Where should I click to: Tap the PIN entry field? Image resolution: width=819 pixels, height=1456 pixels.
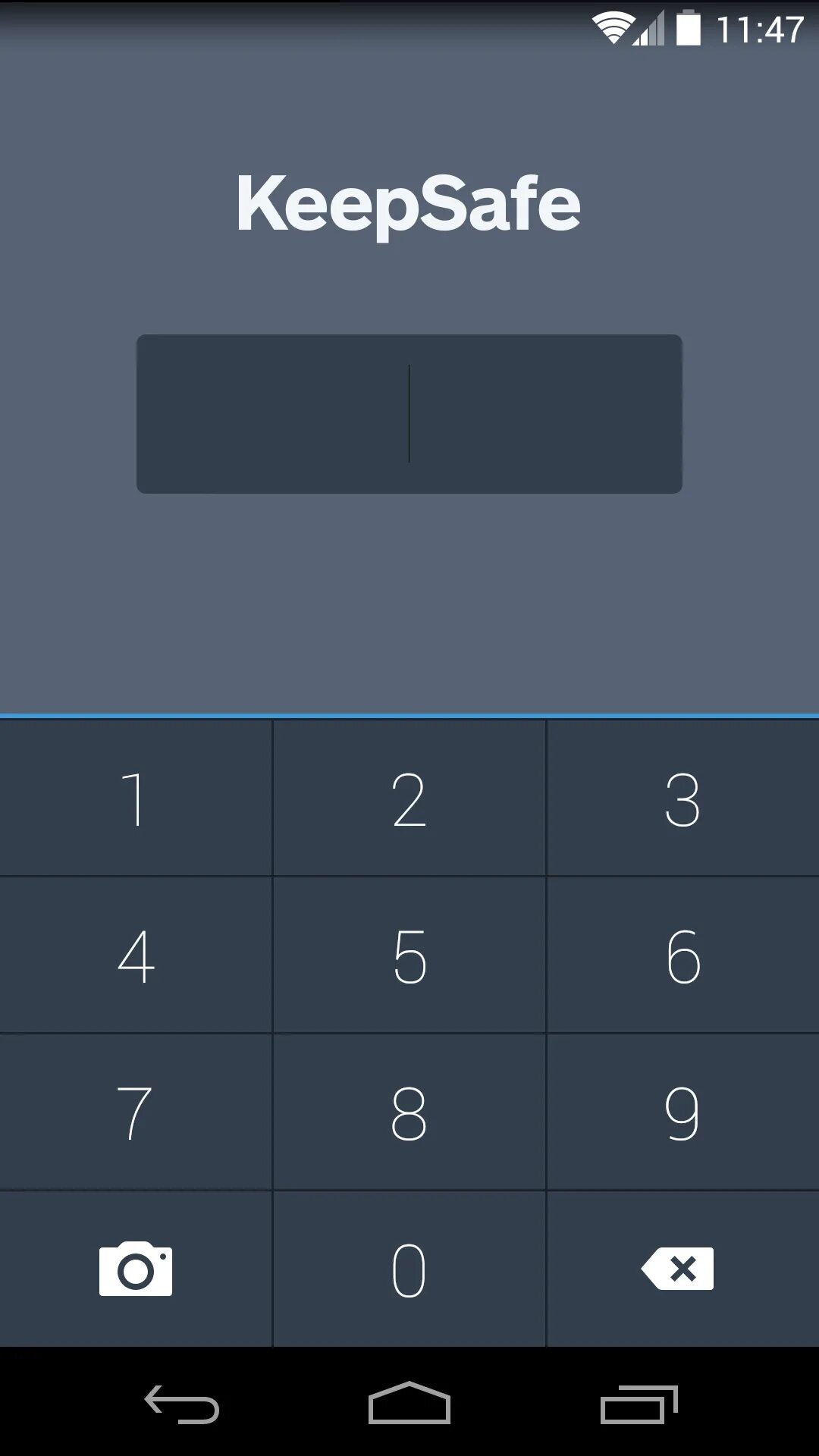(409, 414)
